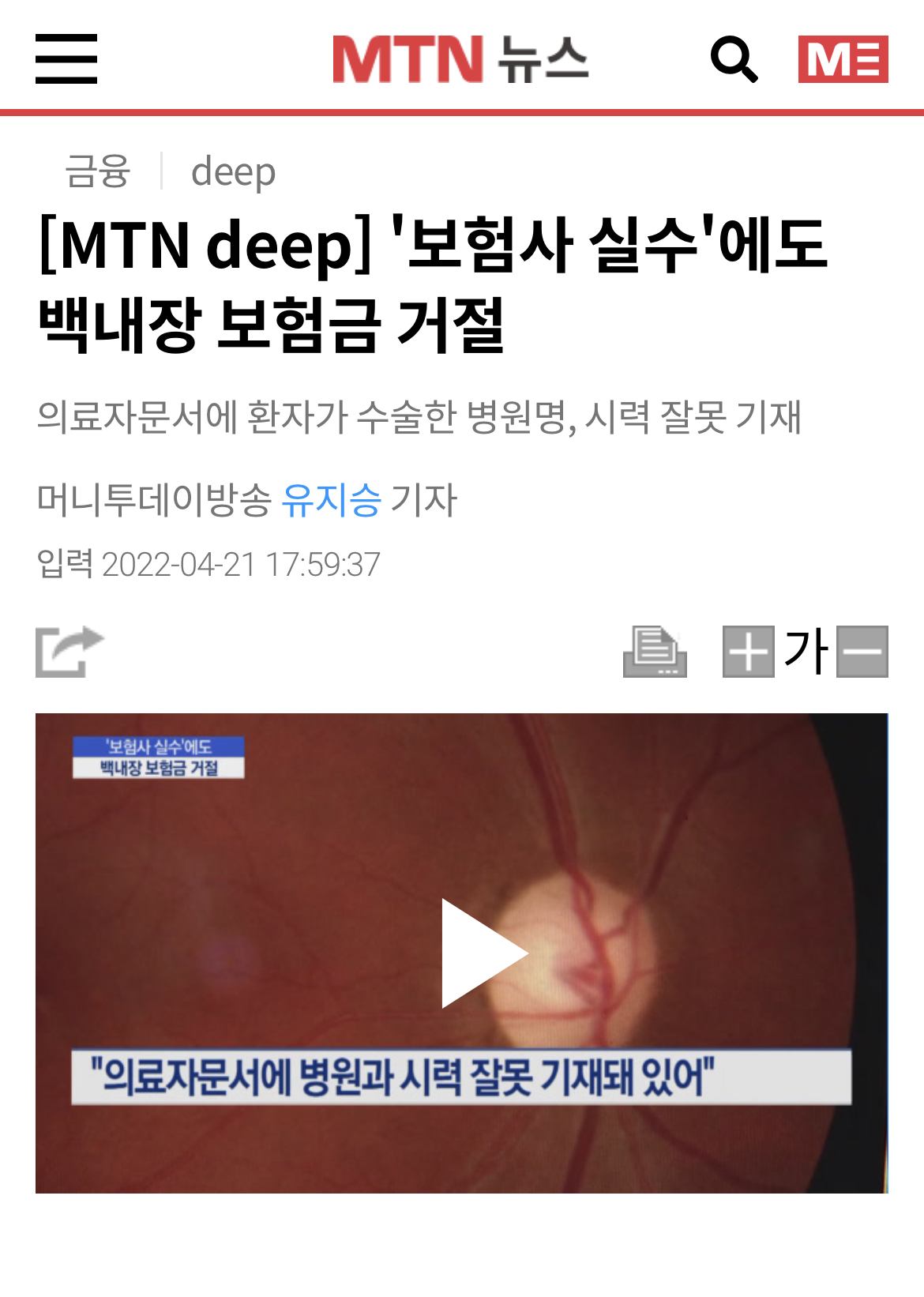
Task: Open the red ME menu button
Action: [843, 59]
